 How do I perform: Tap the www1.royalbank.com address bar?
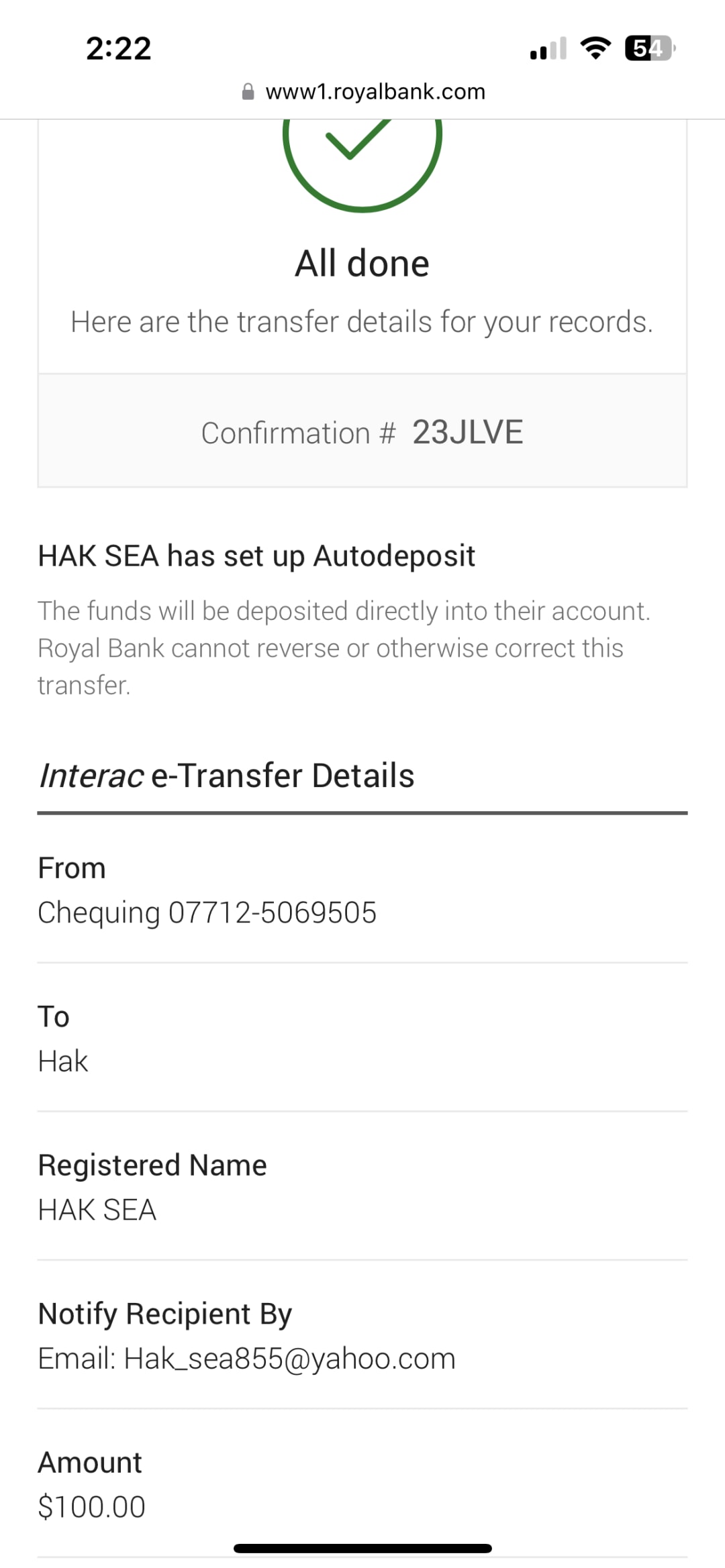tap(363, 92)
